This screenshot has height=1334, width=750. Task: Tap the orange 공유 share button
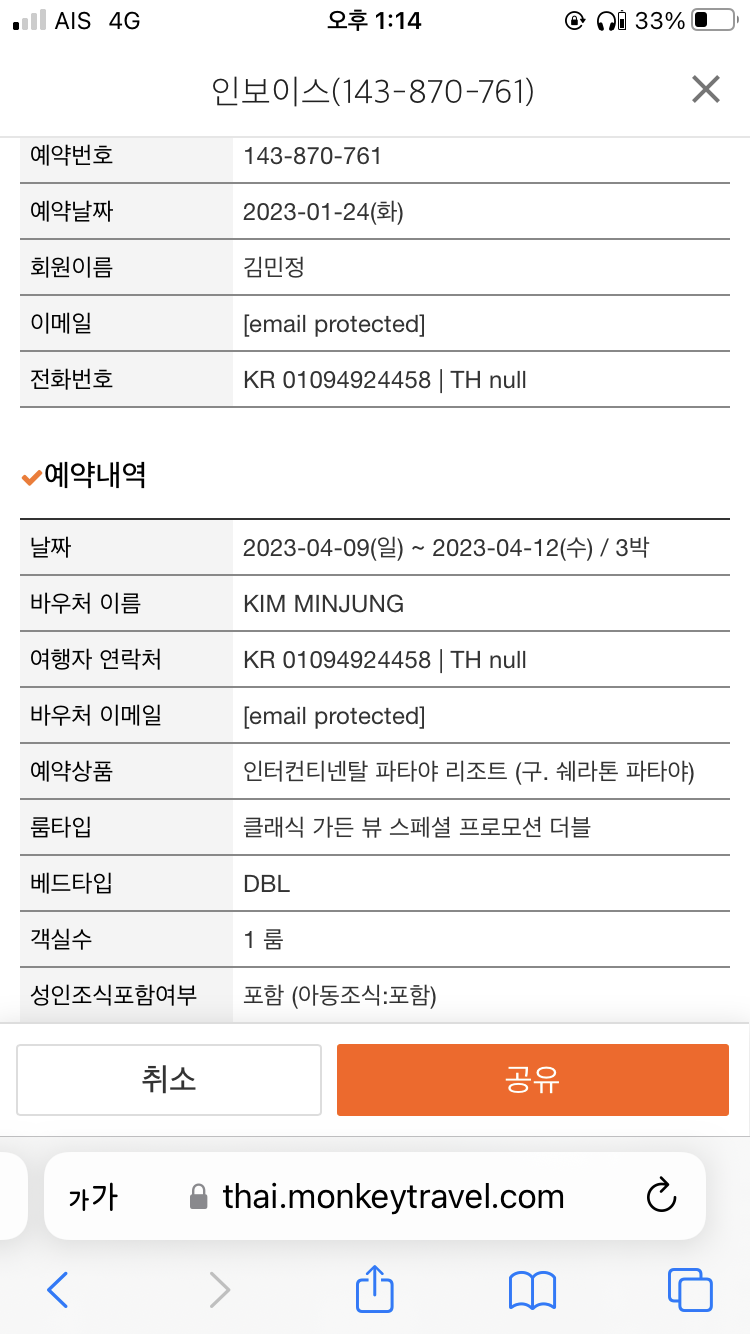[x=533, y=1079]
